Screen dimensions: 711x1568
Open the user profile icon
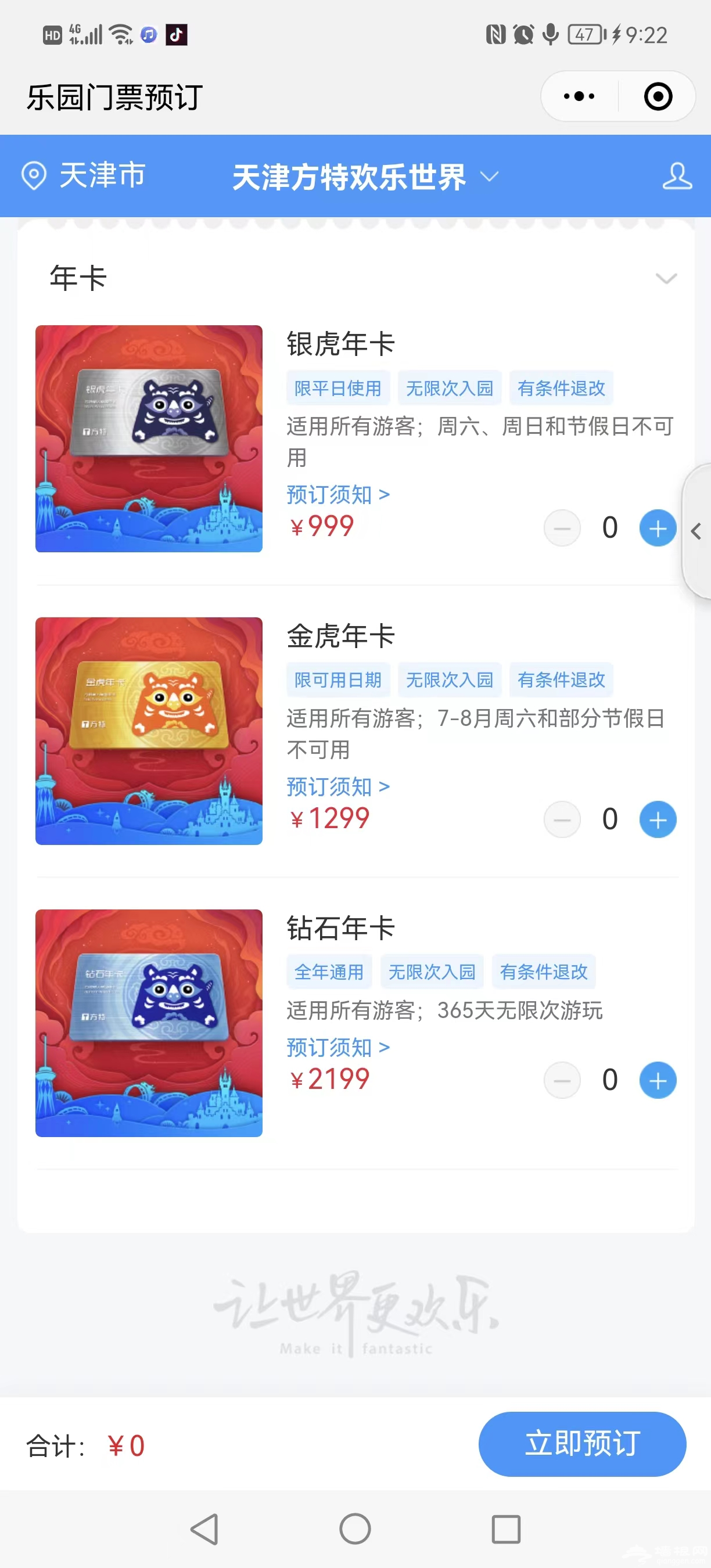677,177
